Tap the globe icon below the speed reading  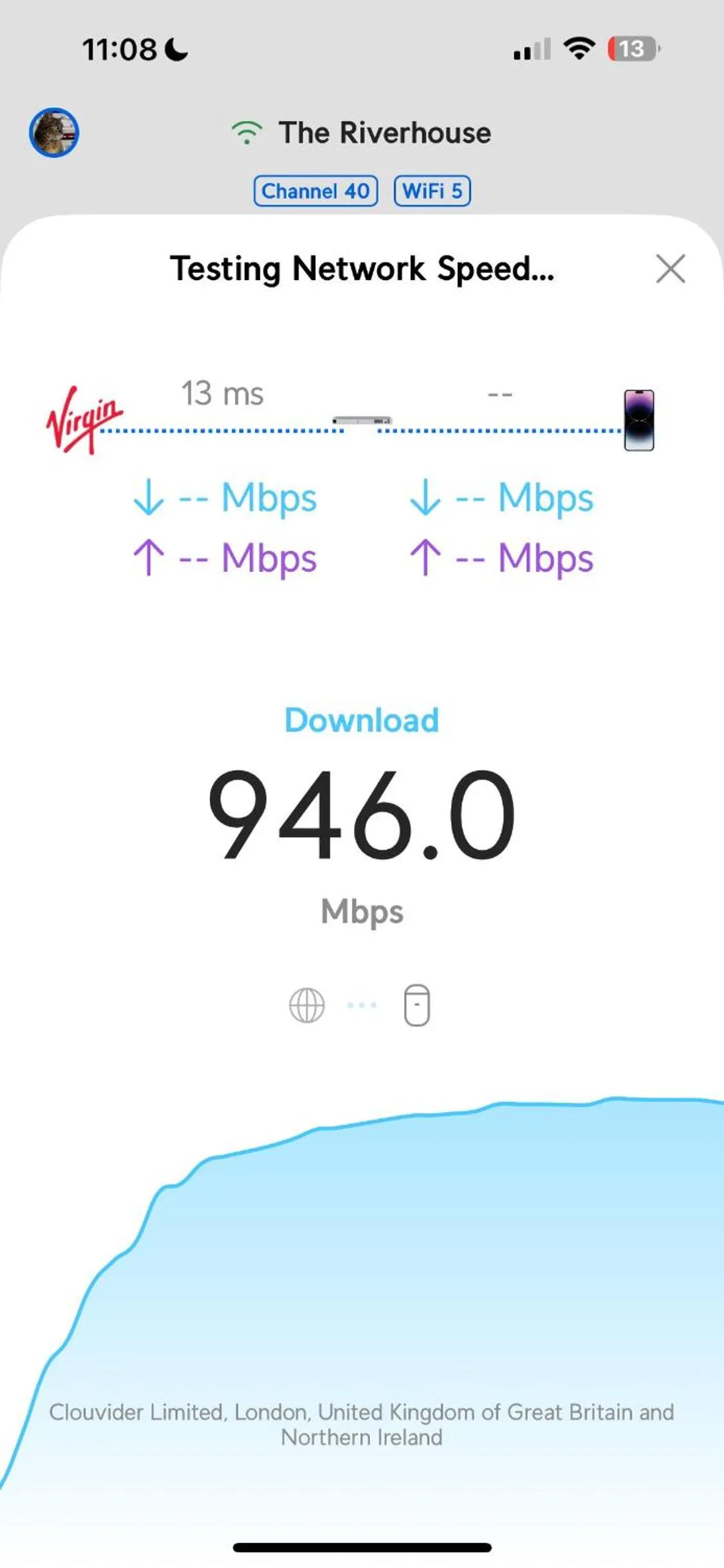(307, 1005)
